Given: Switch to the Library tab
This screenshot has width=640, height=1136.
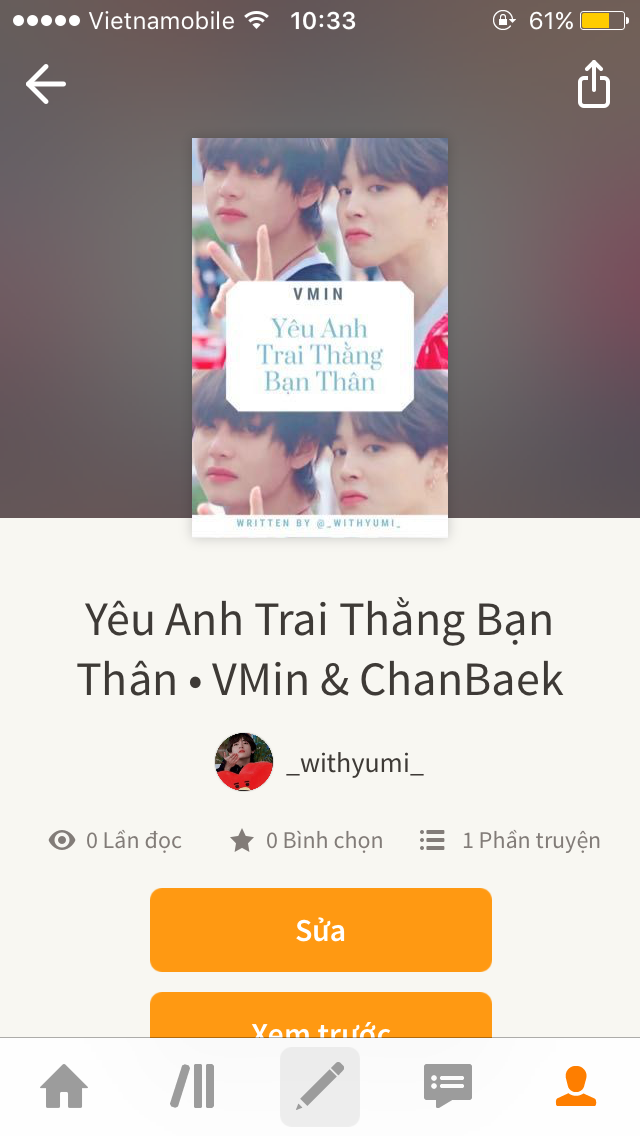Looking at the screenshot, I should coord(193,1086).
